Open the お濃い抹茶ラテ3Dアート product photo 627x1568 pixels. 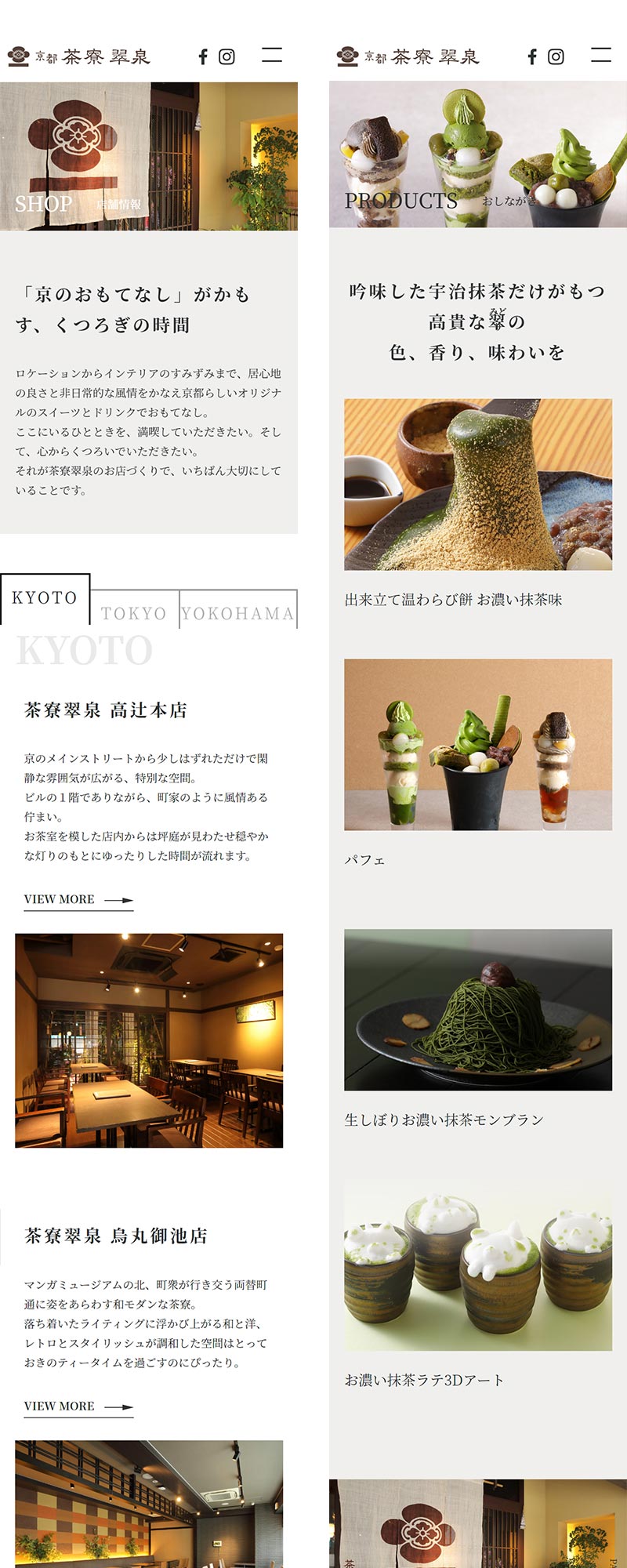(478, 1270)
